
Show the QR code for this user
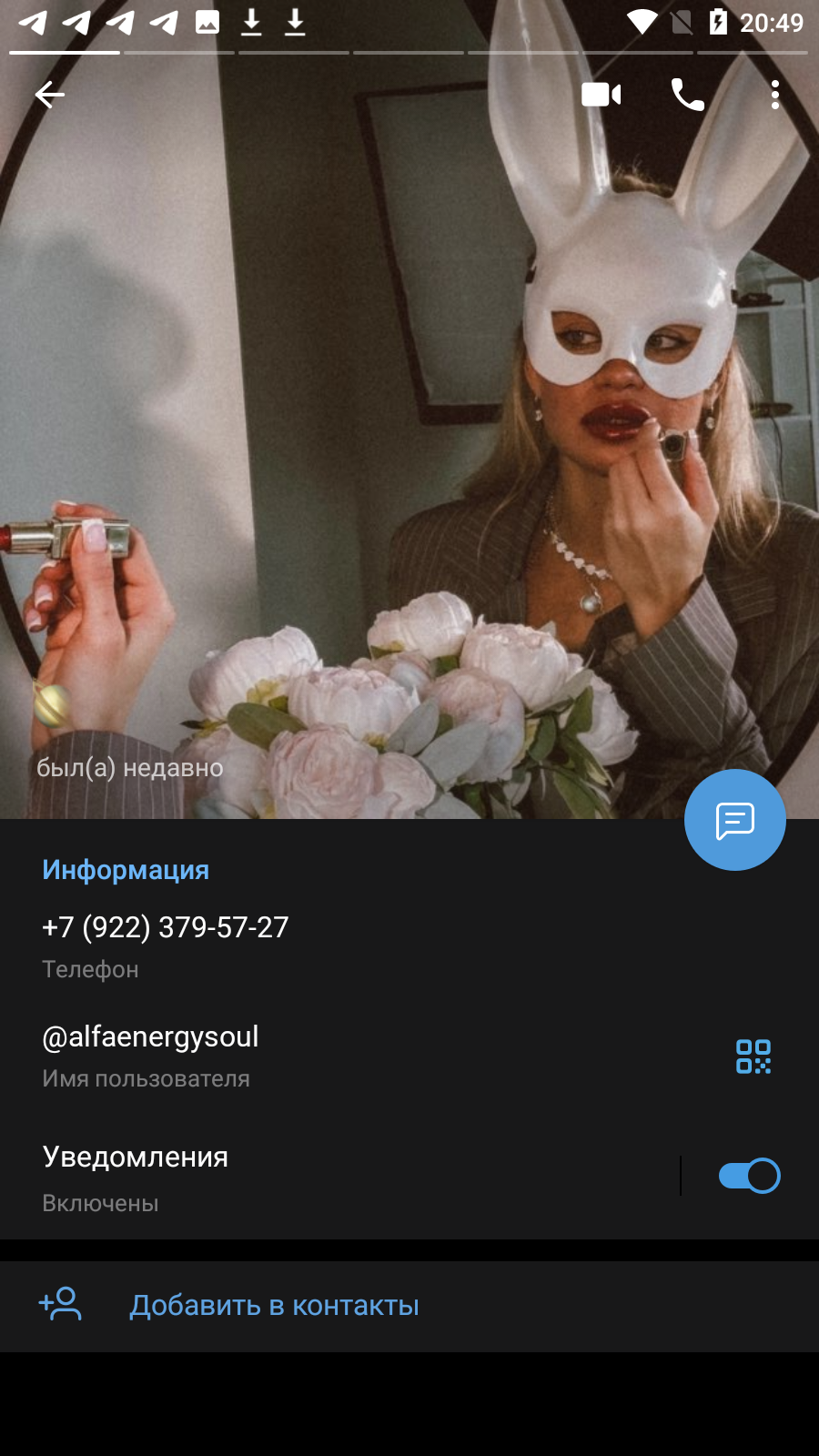tap(753, 1057)
